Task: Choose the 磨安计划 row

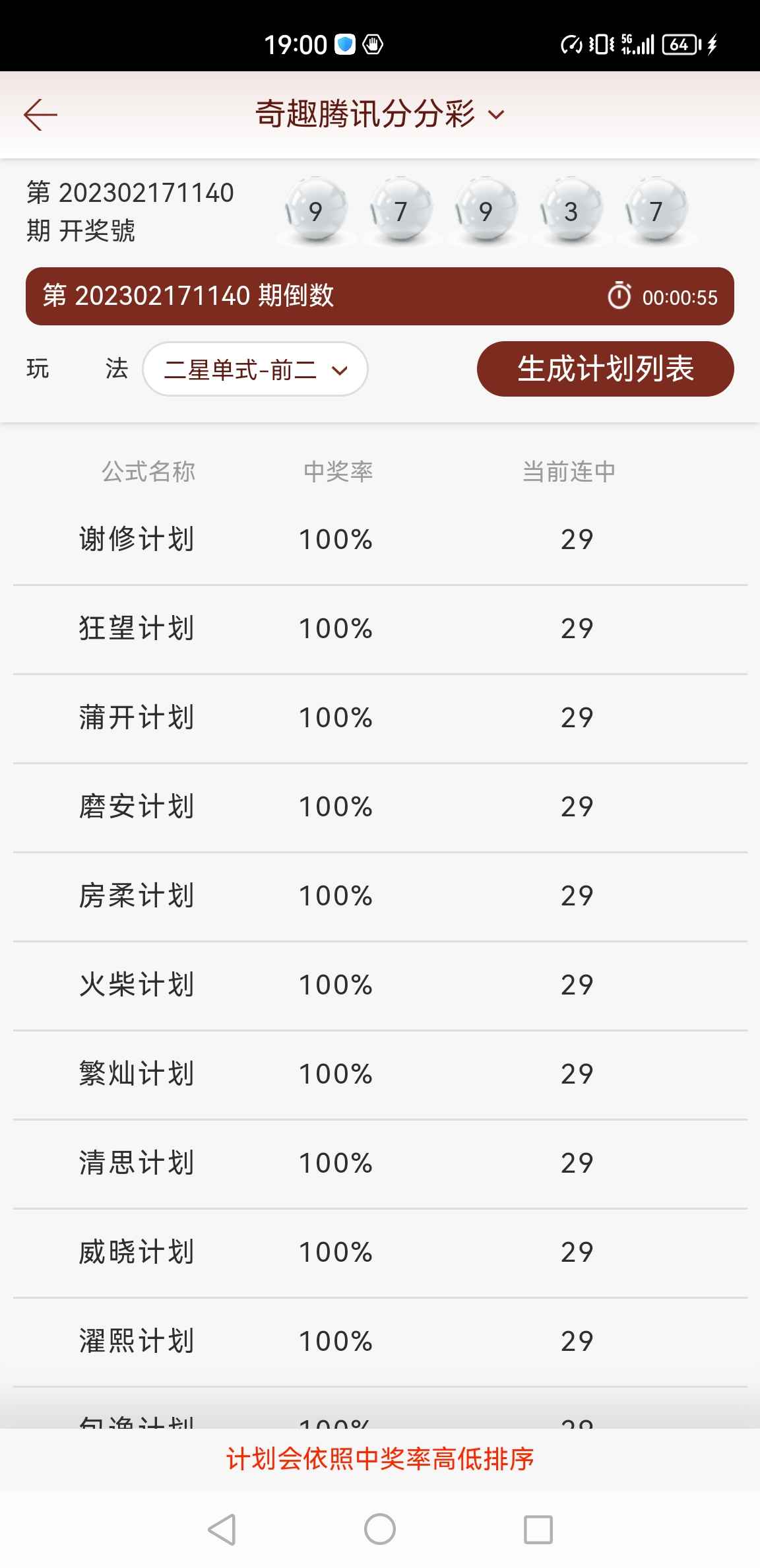Action: tap(380, 807)
